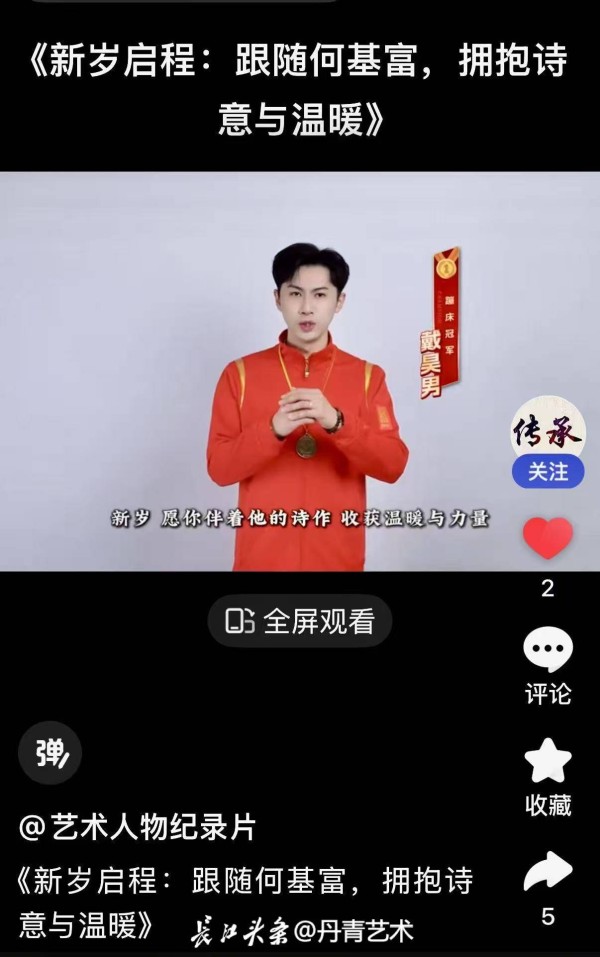The image size is (600, 957).
Task: Like this video with the heart
Action: tap(548, 539)
